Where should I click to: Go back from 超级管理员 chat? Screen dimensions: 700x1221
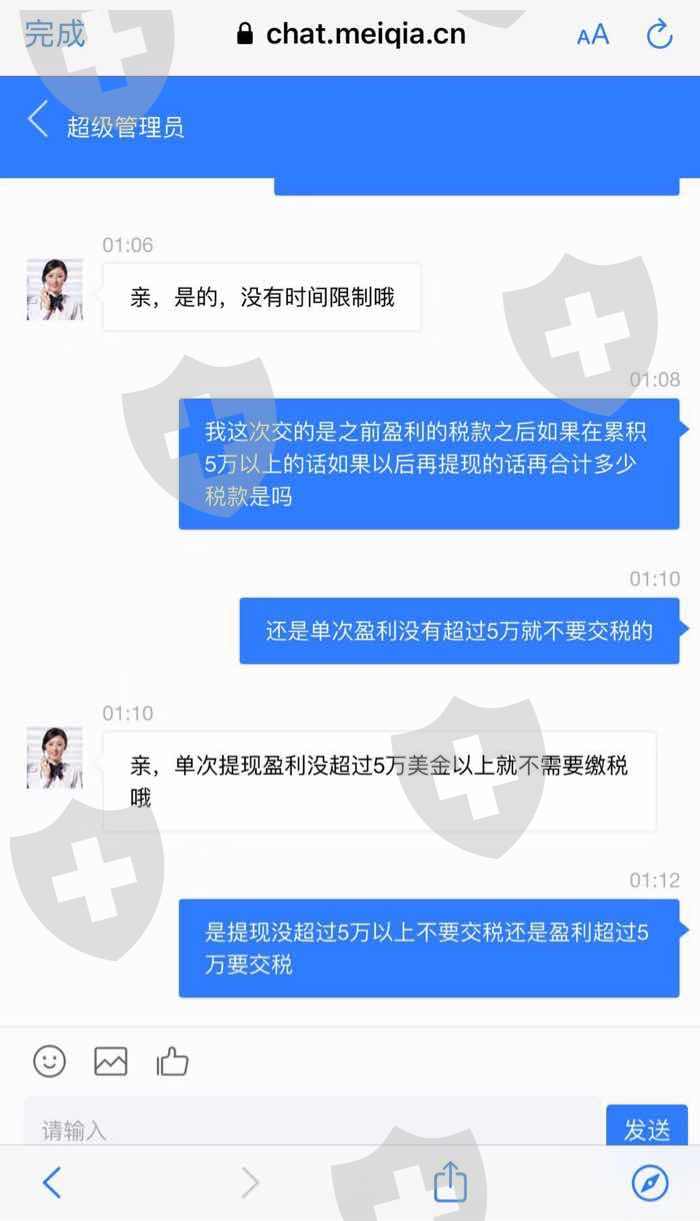(38, 120)
